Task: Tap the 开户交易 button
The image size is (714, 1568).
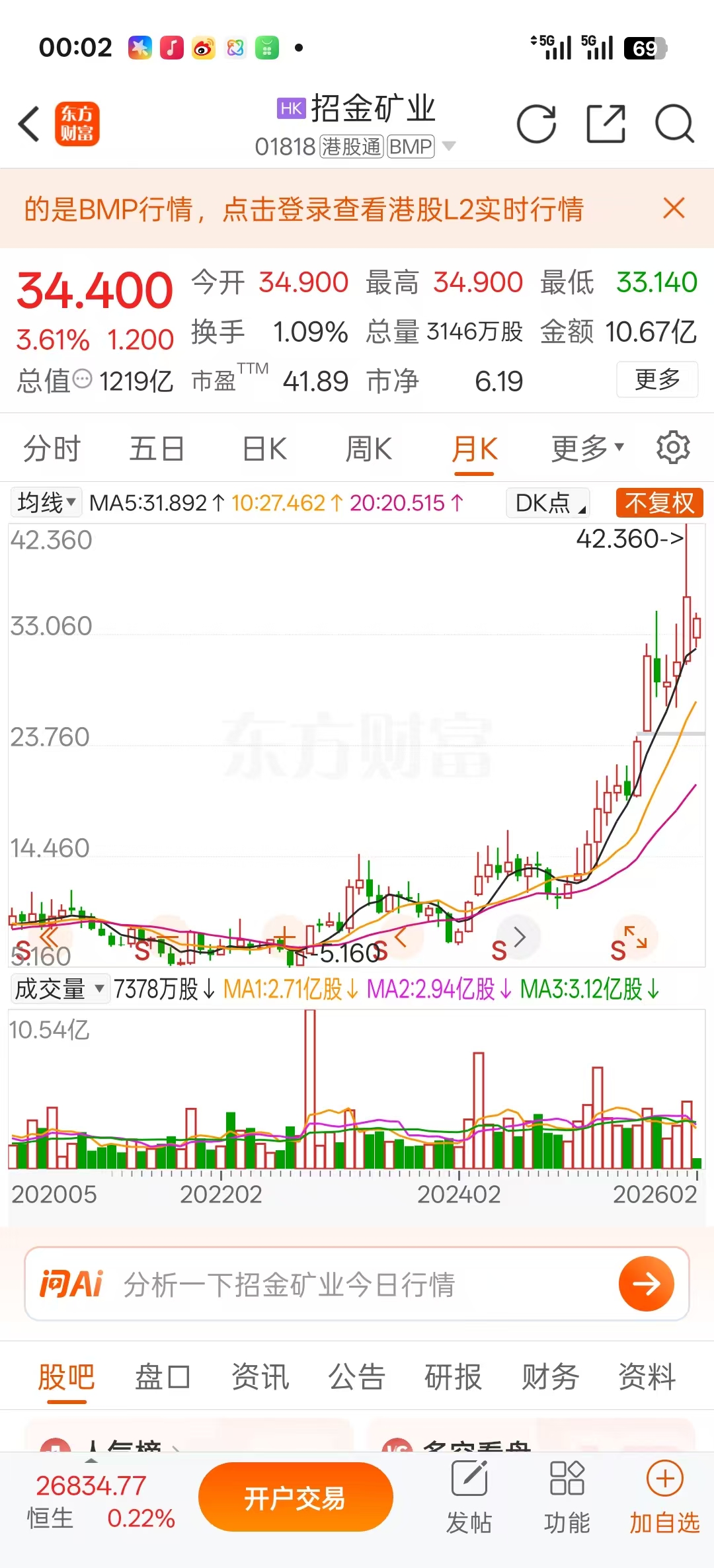Action: [x=296, y=1498]
